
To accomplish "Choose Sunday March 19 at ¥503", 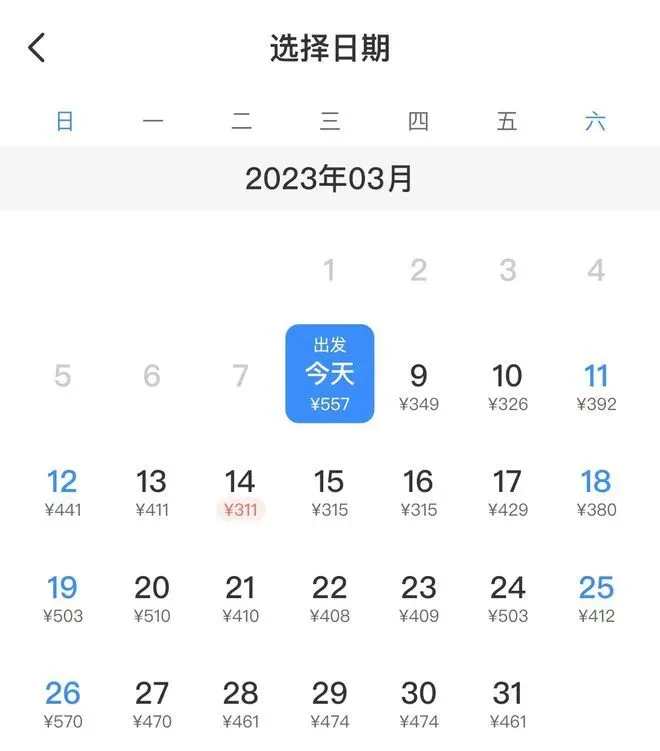I will point(62,598).
